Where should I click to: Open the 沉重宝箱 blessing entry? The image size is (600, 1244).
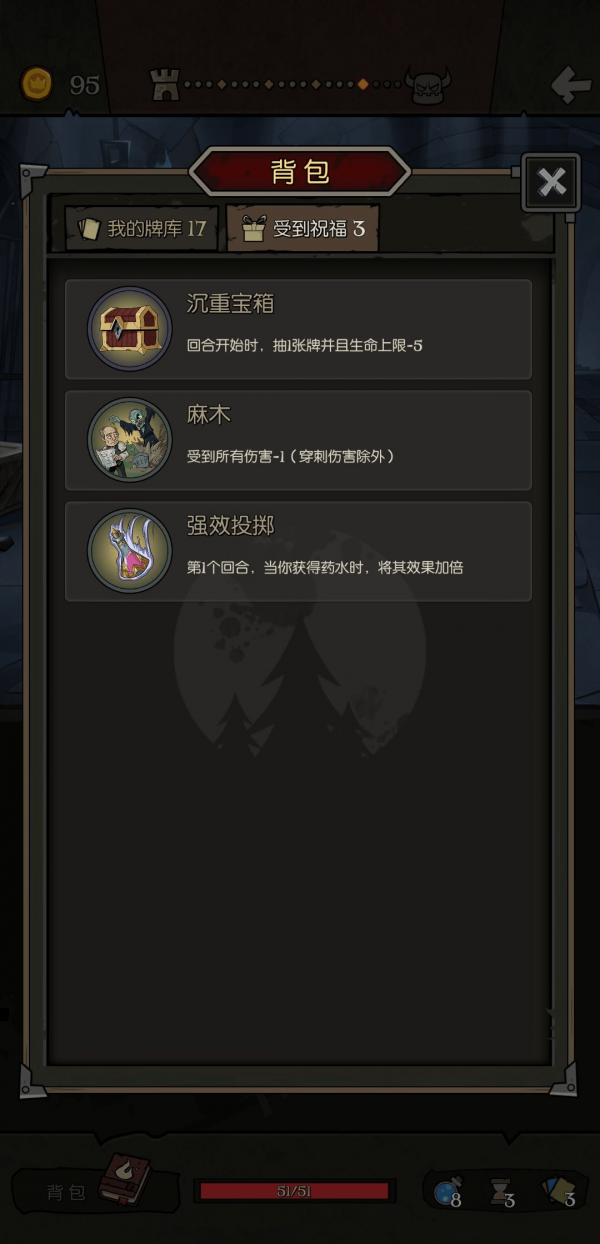[x=298, y=329]
